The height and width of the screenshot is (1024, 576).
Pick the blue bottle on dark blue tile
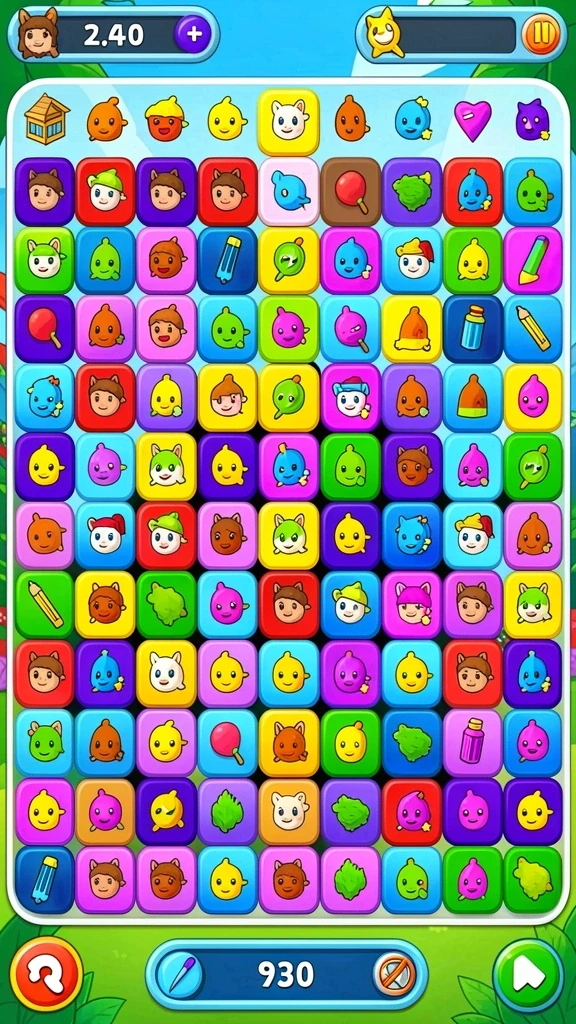(473, 328)
